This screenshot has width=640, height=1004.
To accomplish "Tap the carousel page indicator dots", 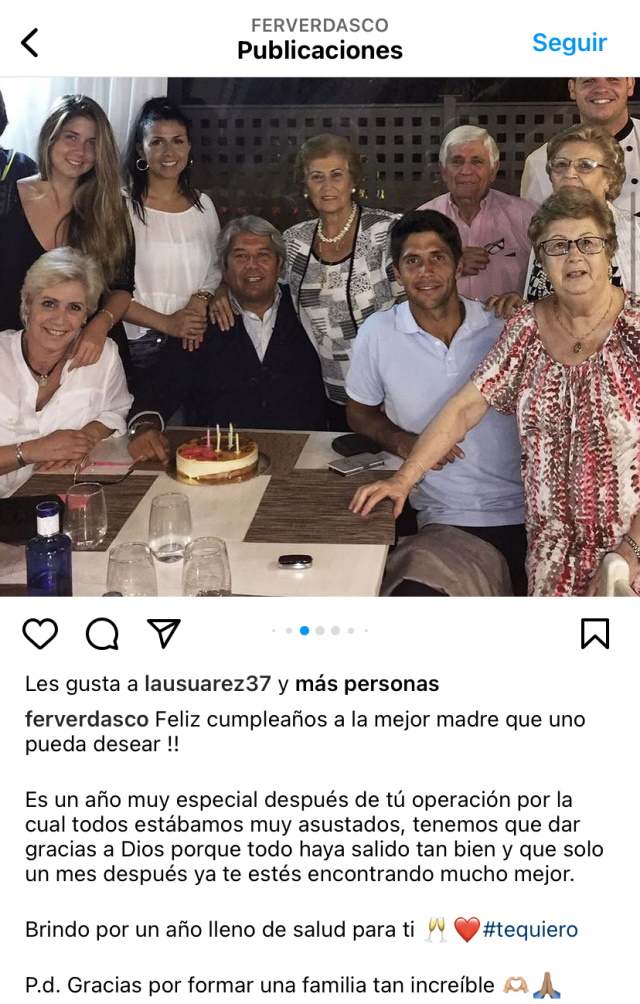I will (320, 631).
